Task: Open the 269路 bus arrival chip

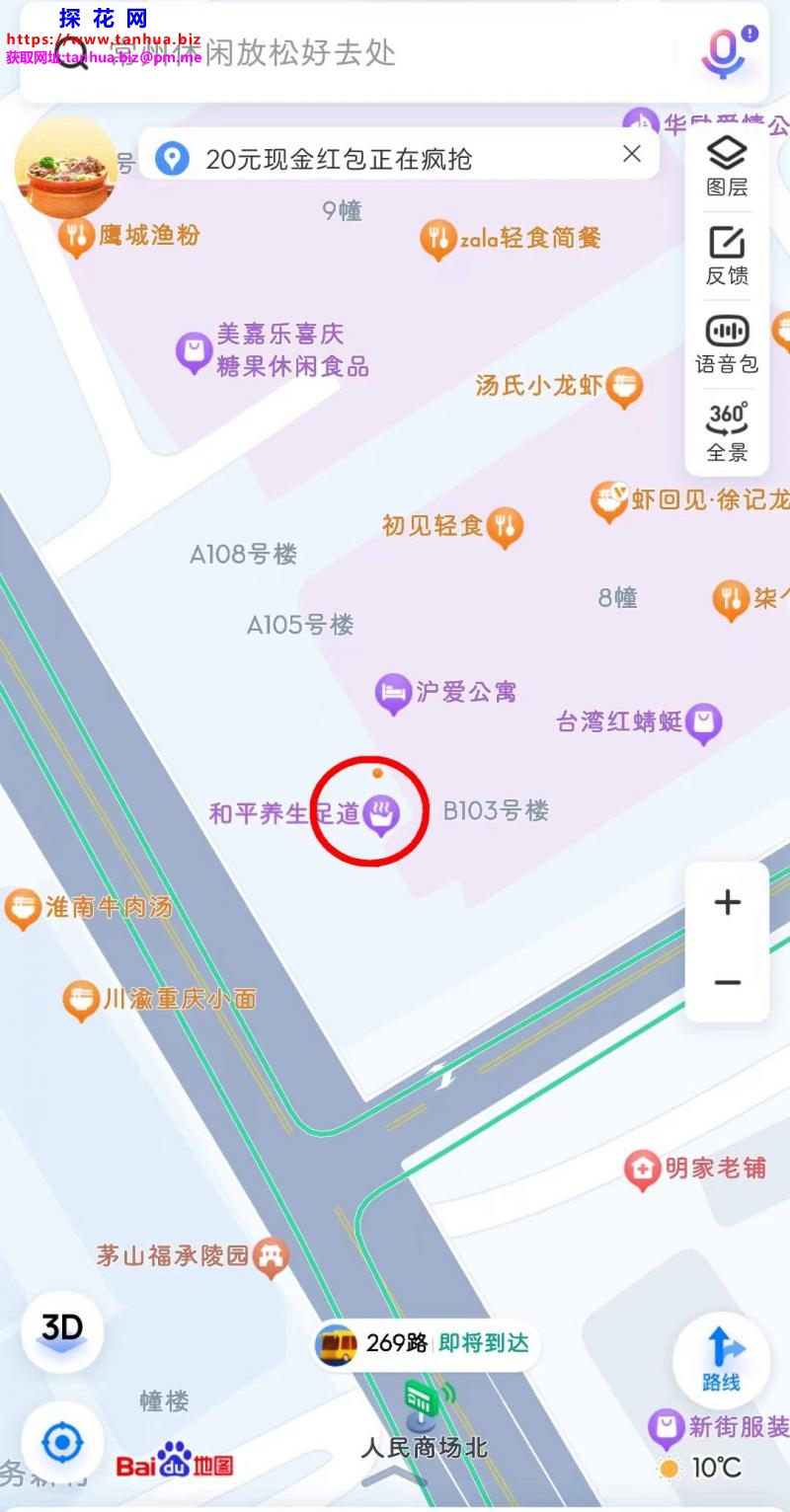Action: click(425, 1344)
